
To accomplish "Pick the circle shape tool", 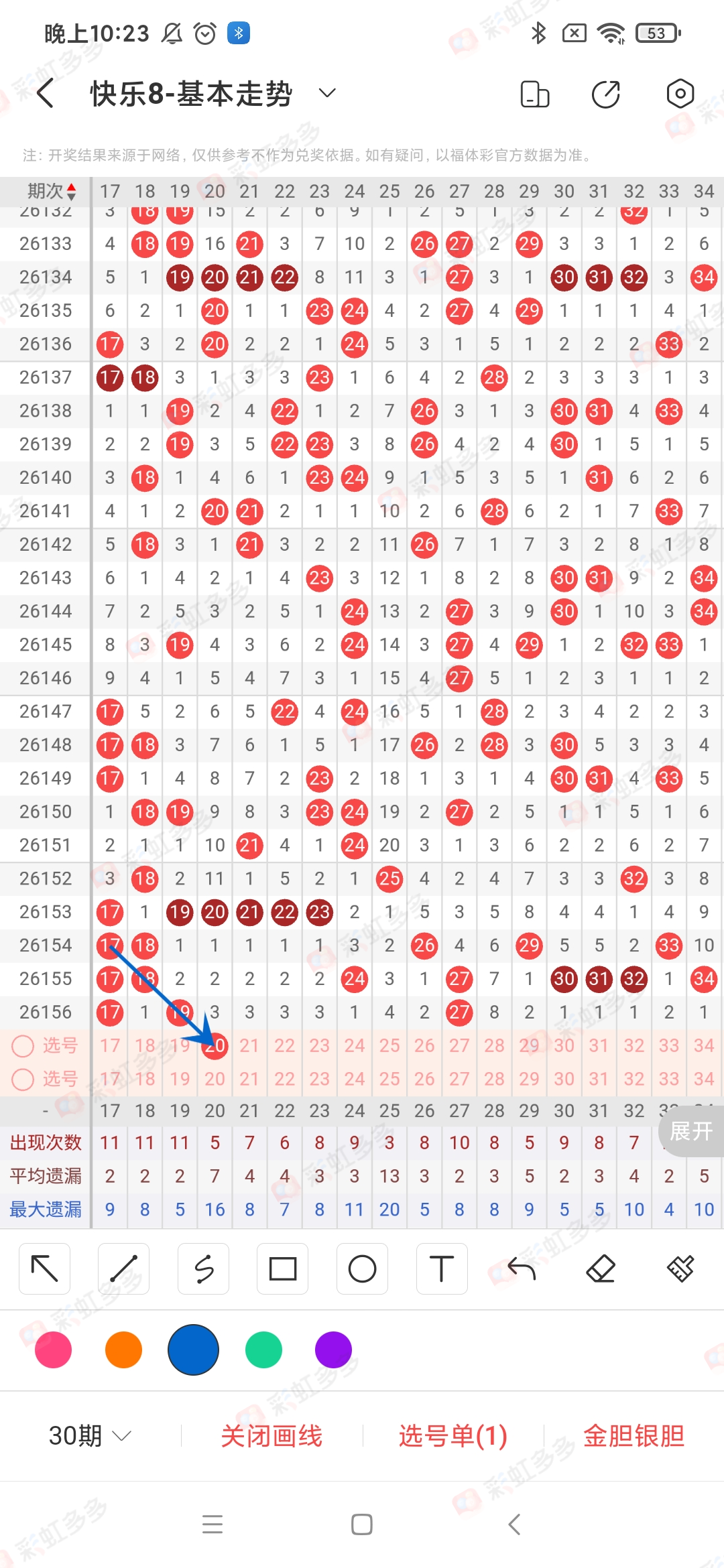I will point(363,1268).
